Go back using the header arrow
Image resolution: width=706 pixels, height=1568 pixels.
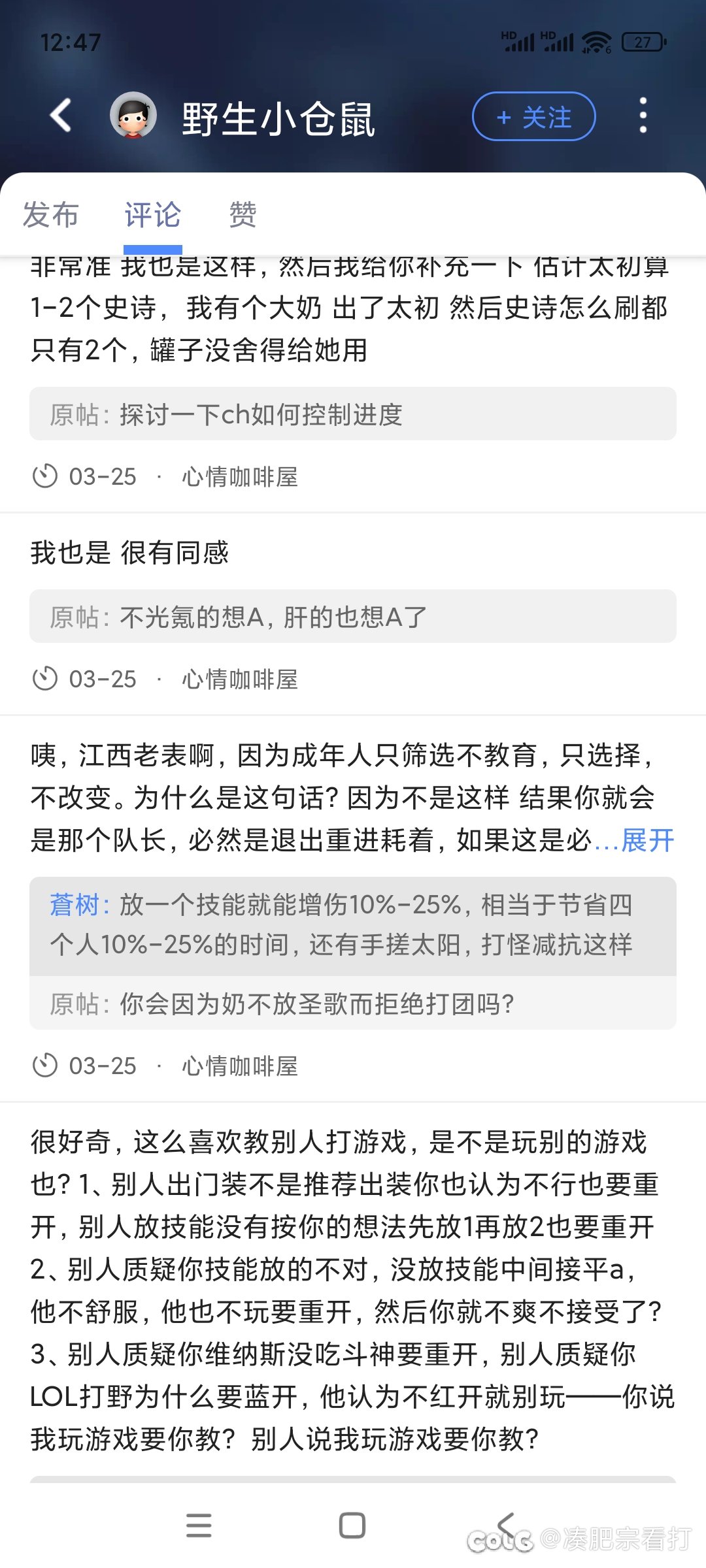(61, 116)
